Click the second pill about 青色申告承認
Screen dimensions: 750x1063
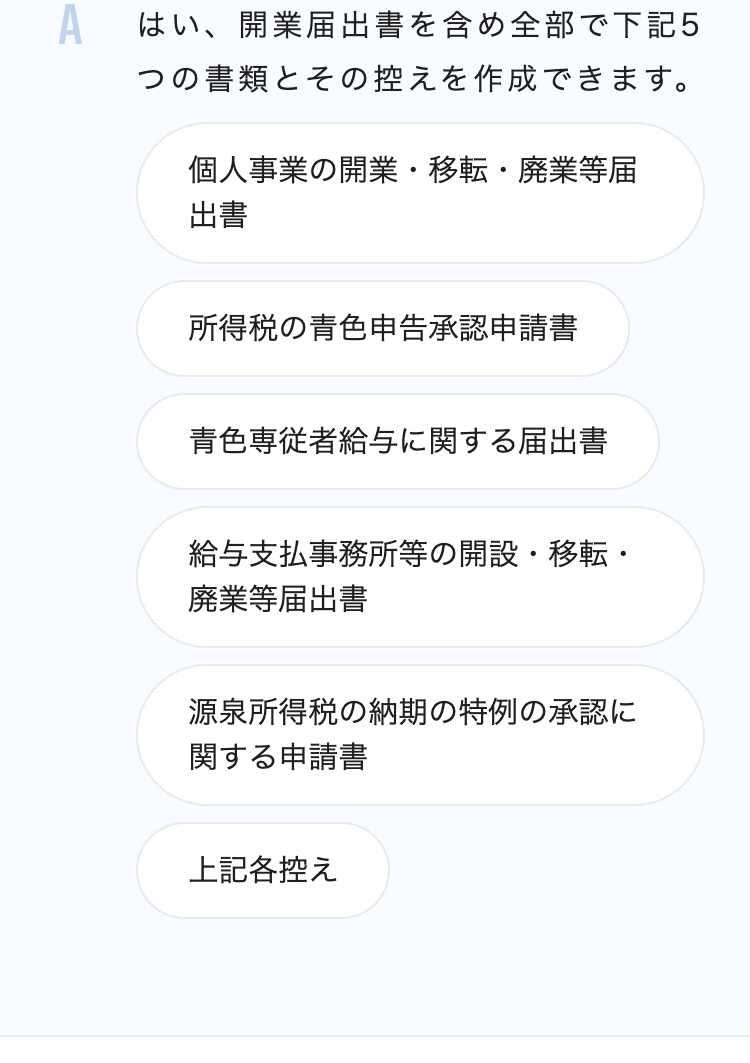coord(383,328)
